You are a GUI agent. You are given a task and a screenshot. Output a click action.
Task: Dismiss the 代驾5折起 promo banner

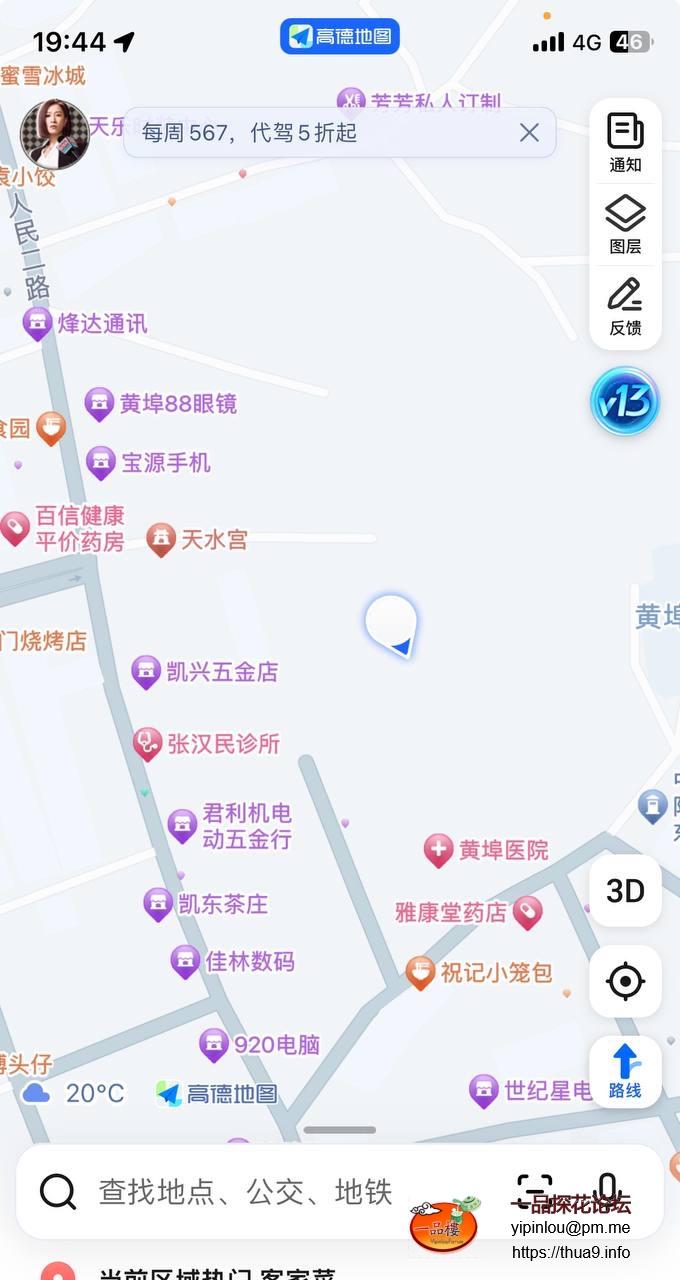click(529, 132)
